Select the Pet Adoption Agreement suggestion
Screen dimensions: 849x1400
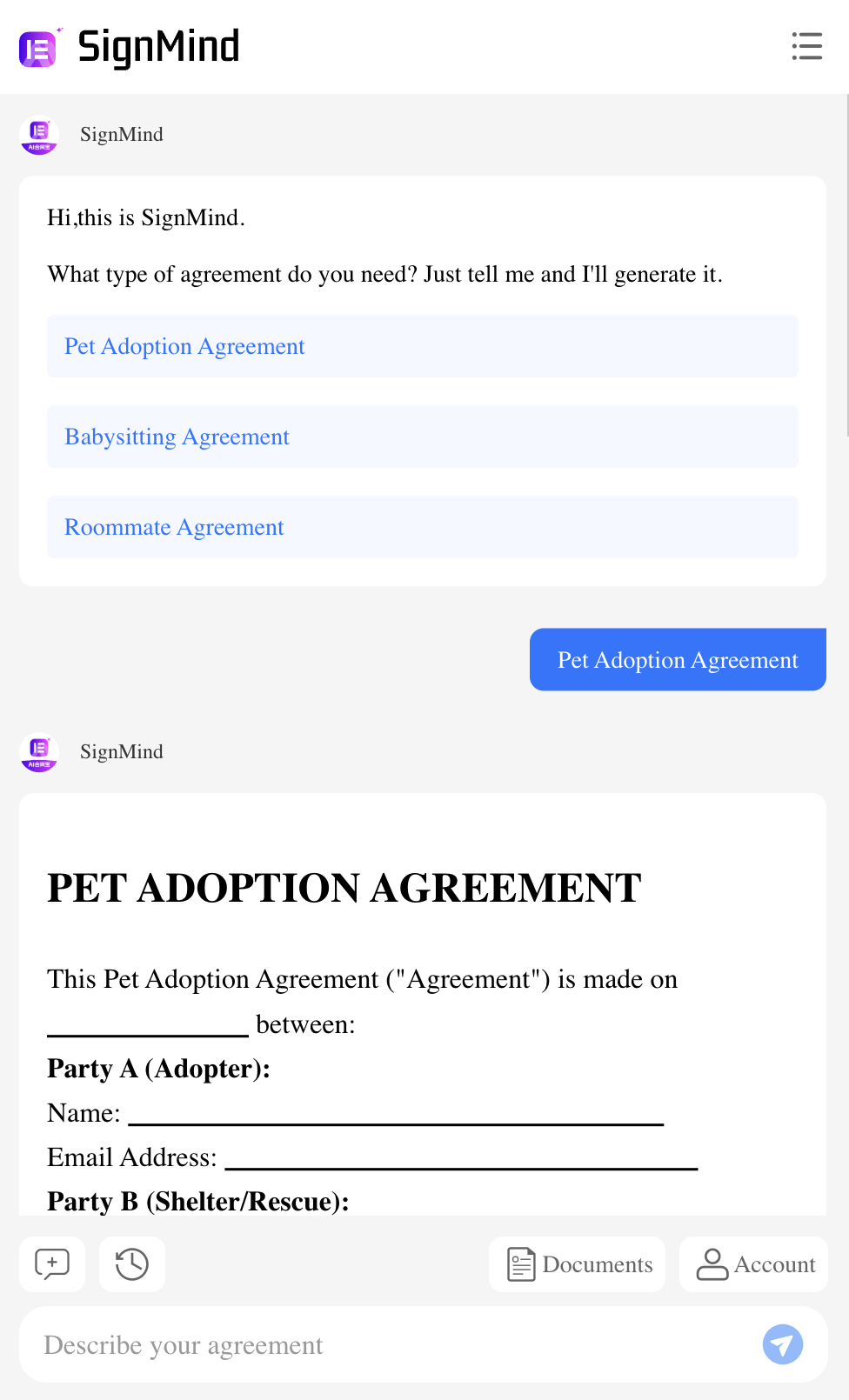422,346
